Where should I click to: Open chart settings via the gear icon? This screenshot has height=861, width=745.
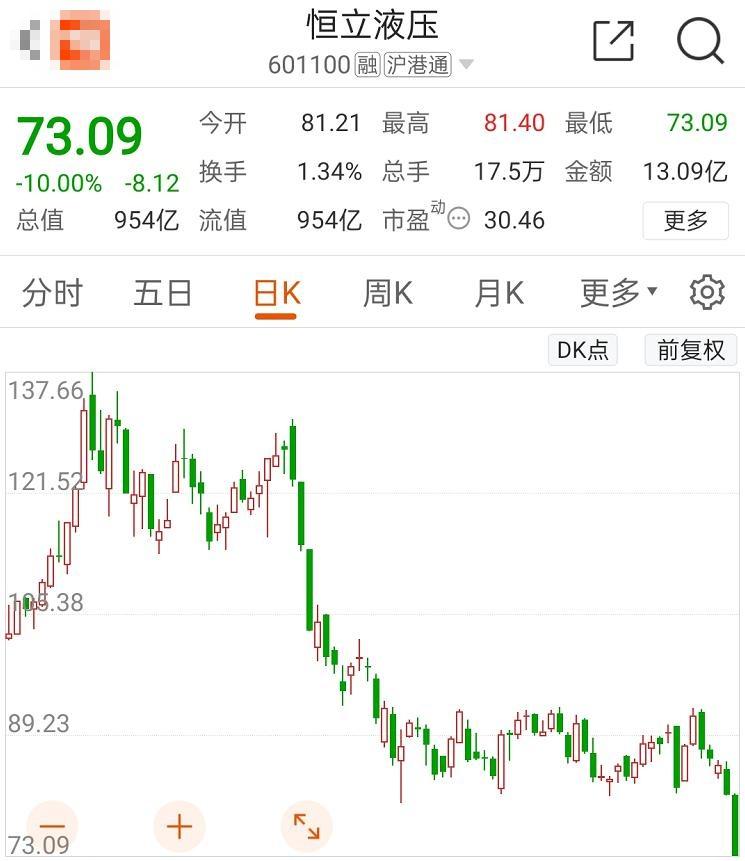click(x=708, y=291)
